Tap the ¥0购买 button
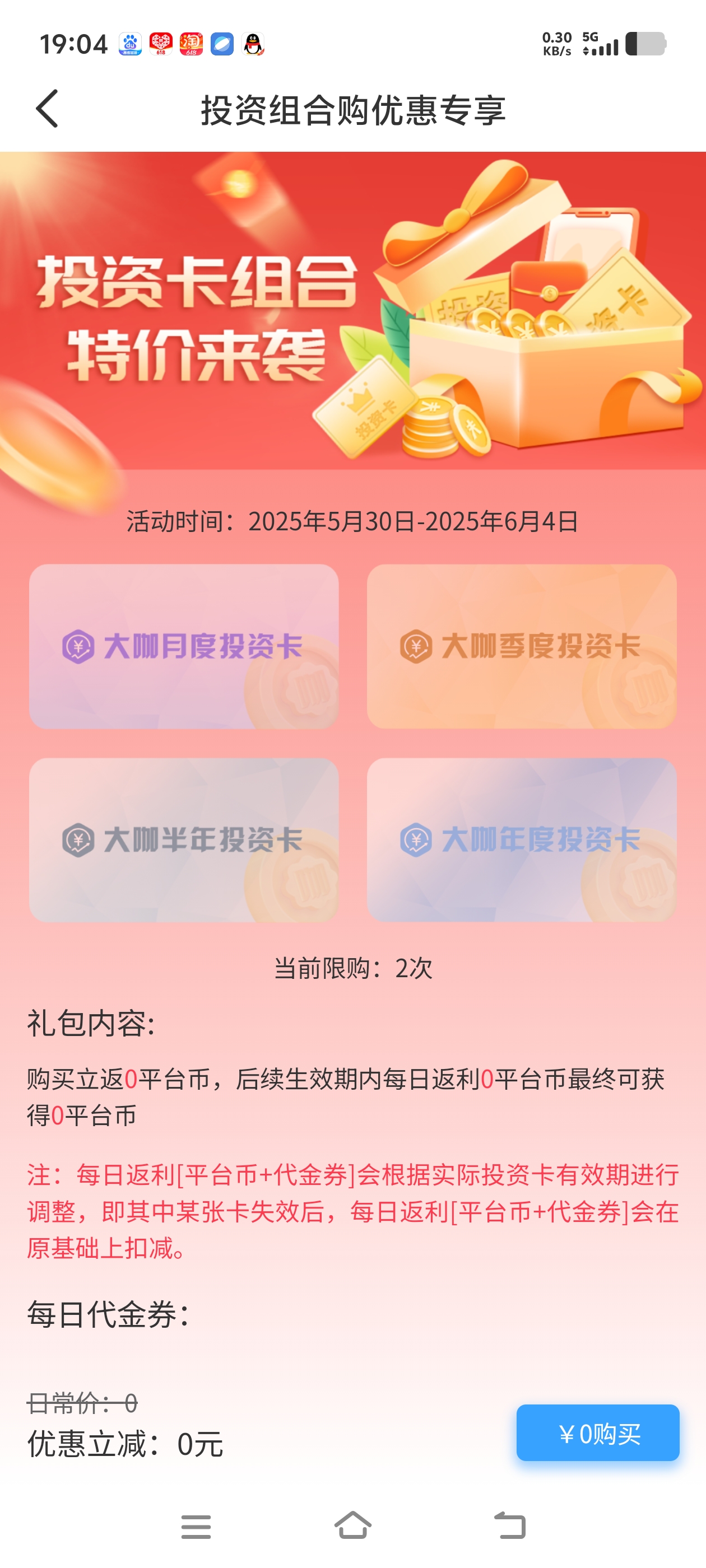Viewport: 706px width, 1568px height. tap(597, 1433)
